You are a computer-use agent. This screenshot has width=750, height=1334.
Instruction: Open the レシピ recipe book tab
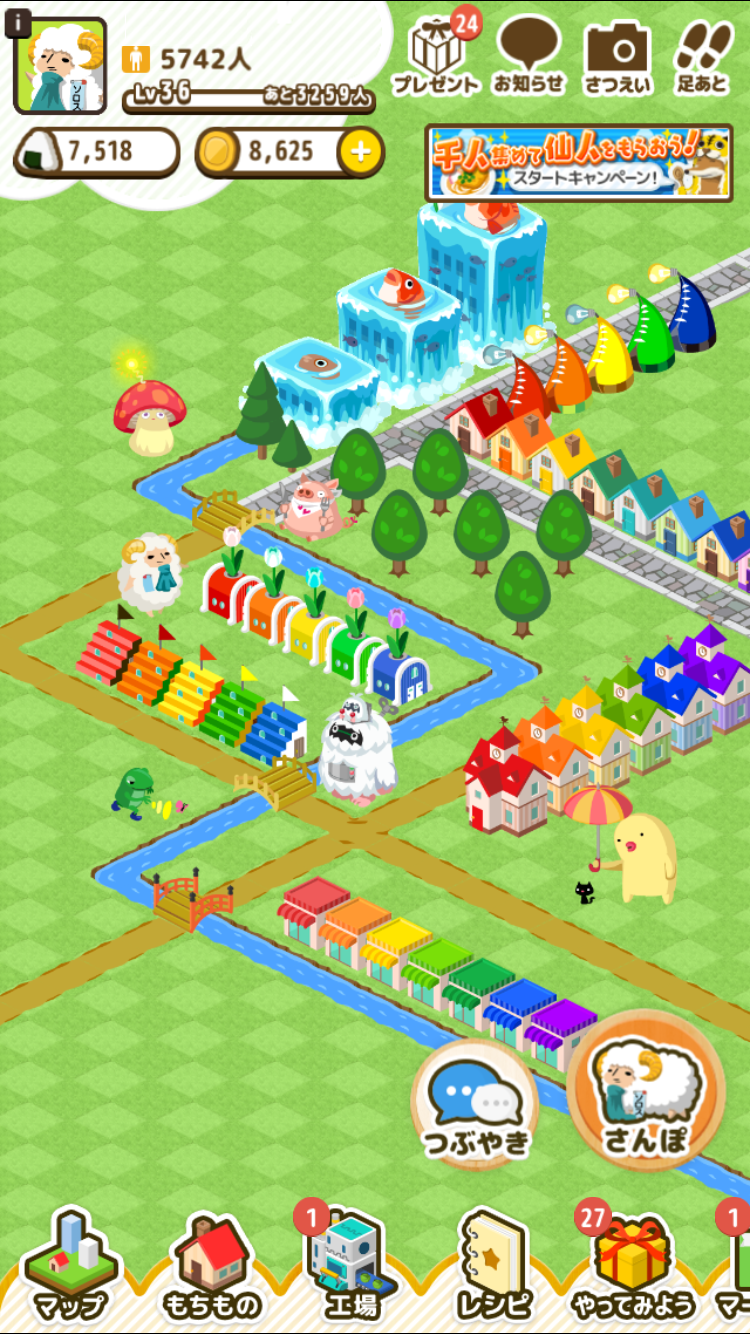click(x=494, y=1267)
